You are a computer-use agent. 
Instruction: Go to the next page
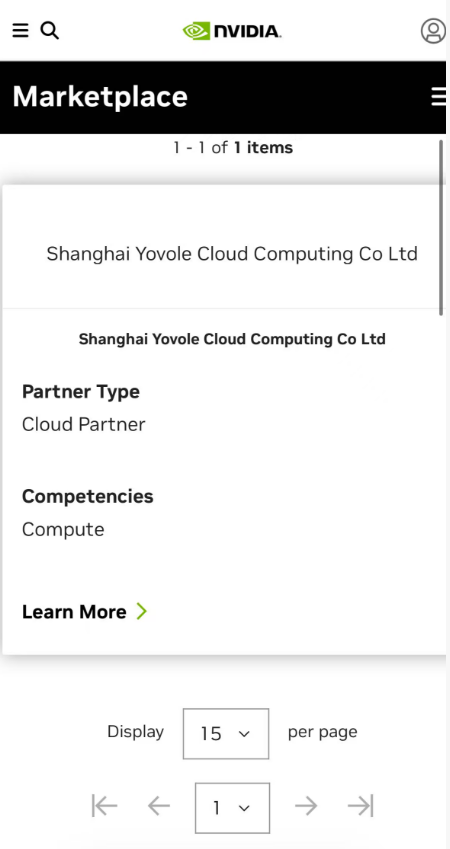pyautogui.click(x=306, y=806)
